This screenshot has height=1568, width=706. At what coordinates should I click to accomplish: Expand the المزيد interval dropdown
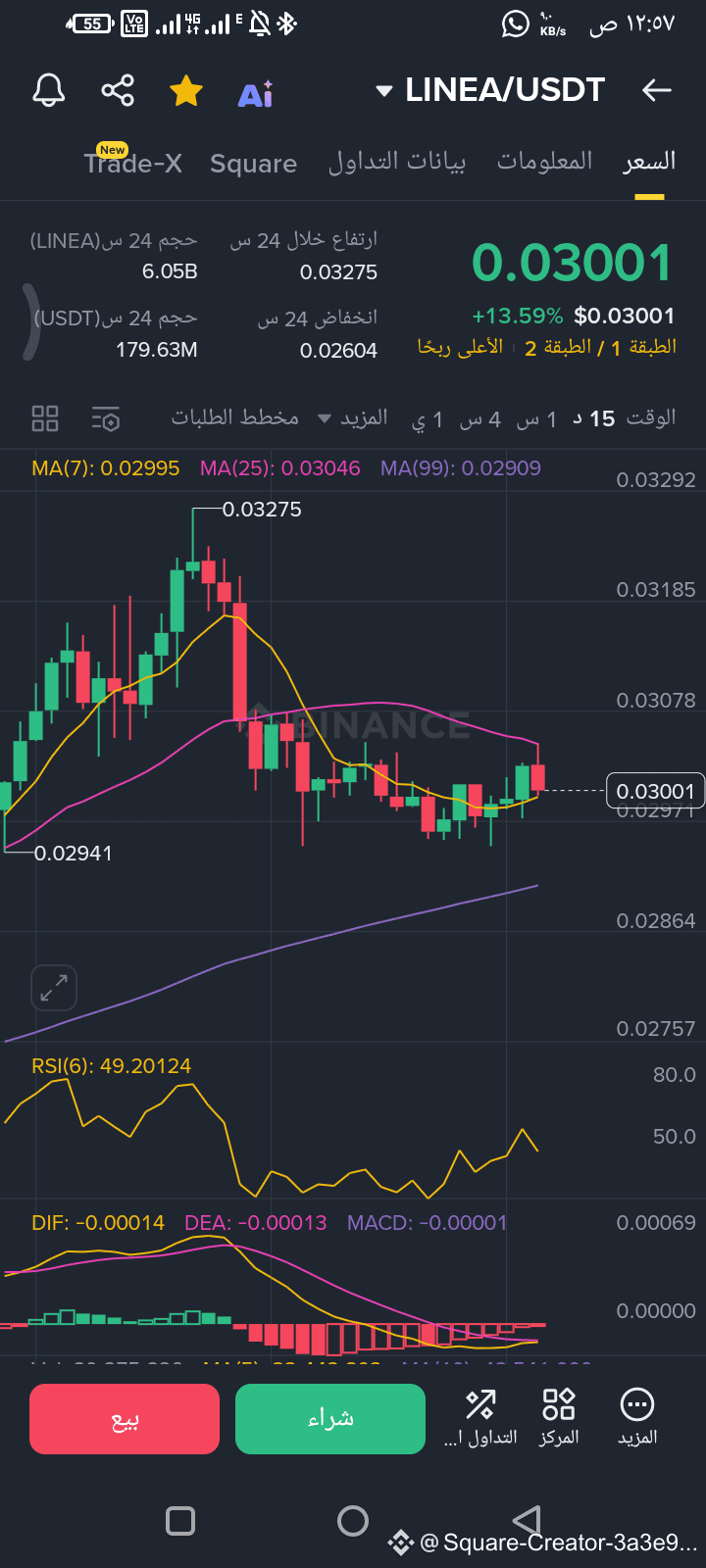[x=353, y=418]
